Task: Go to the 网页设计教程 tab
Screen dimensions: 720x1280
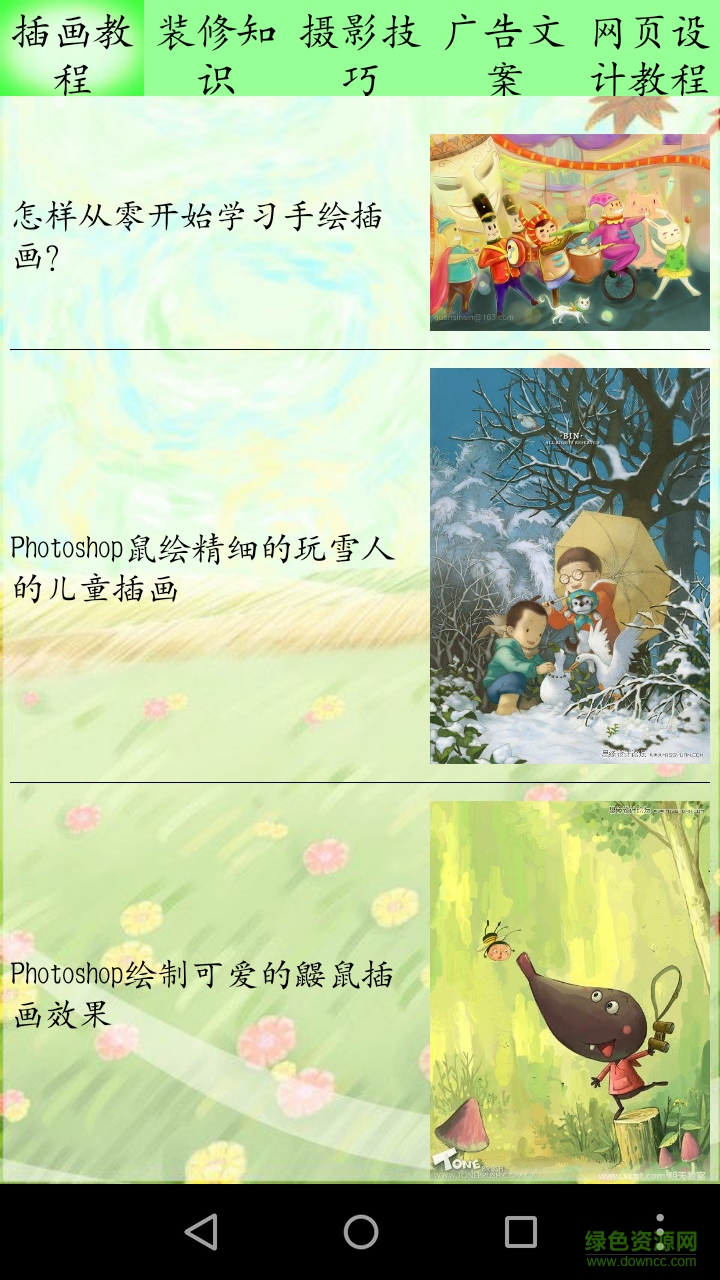Action: coord(648,48)
